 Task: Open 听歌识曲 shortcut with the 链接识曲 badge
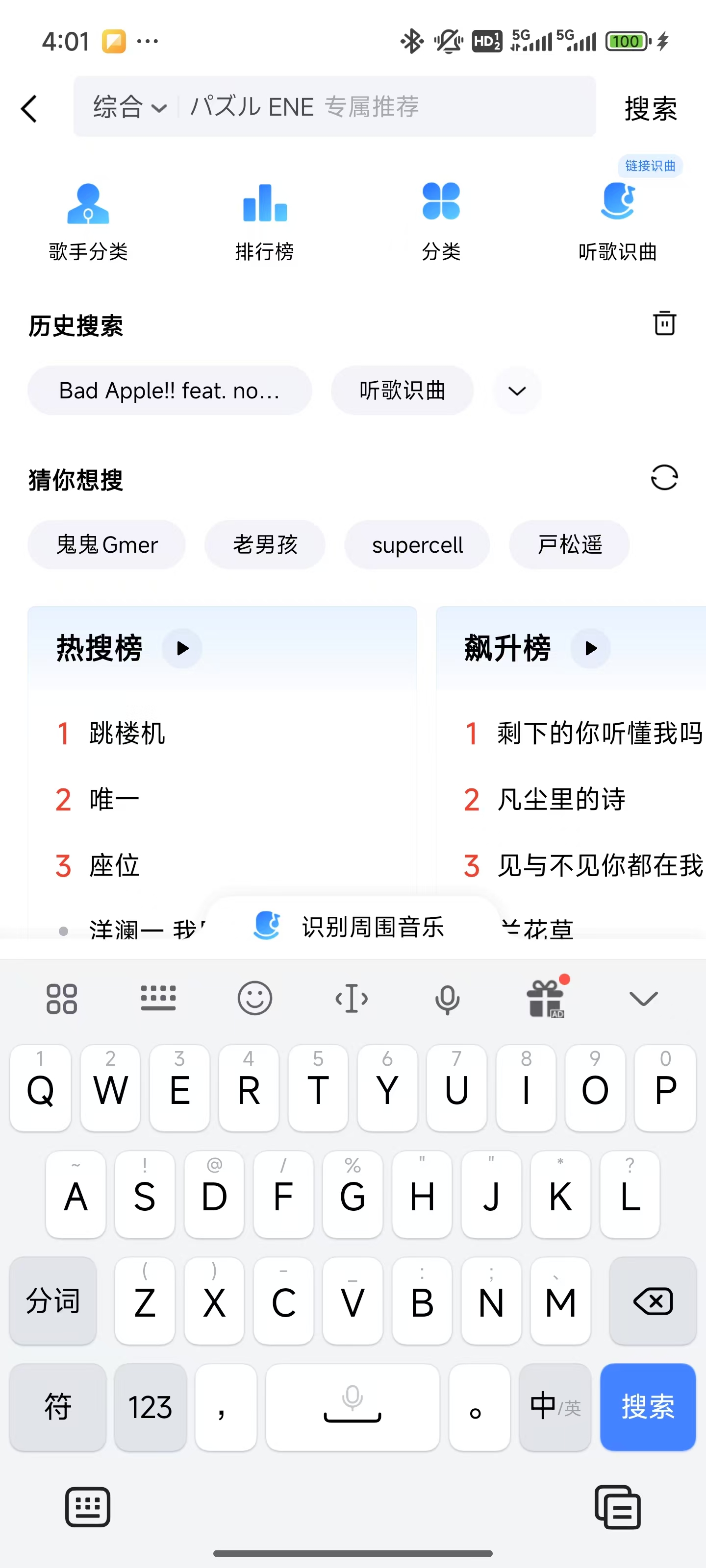617,221
